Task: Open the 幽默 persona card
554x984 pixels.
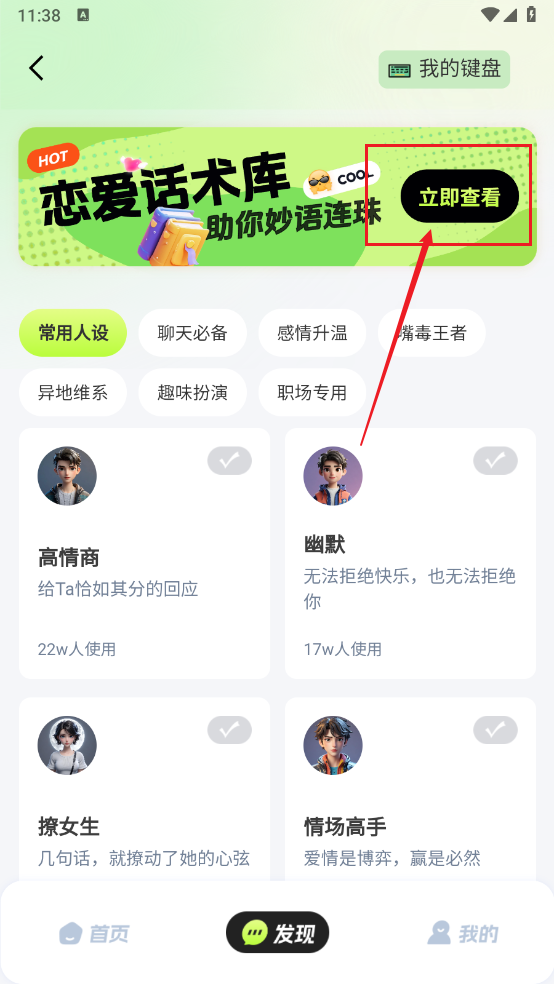Action: 410,554
